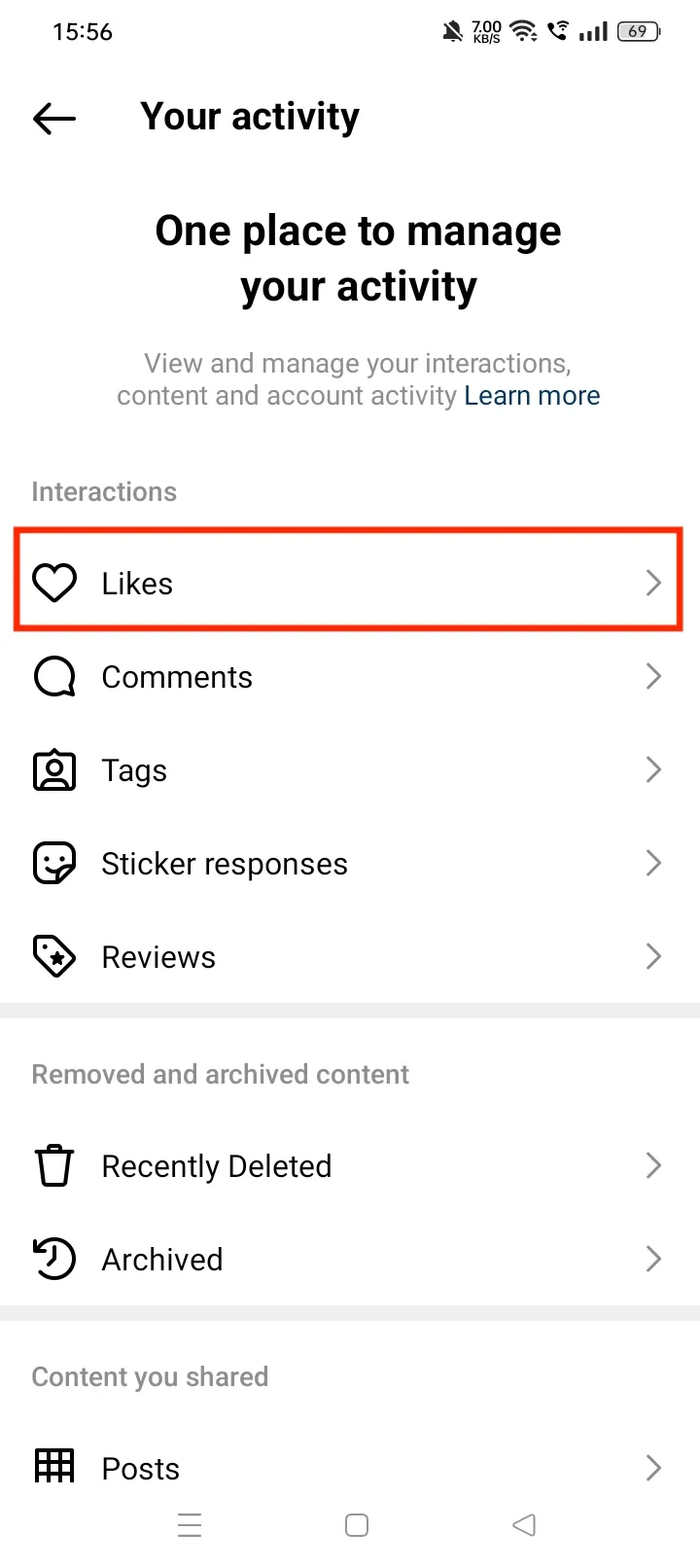Open the Likes row
The width and height of the screenshot is (700, 1568).
(x=348, y=583)
